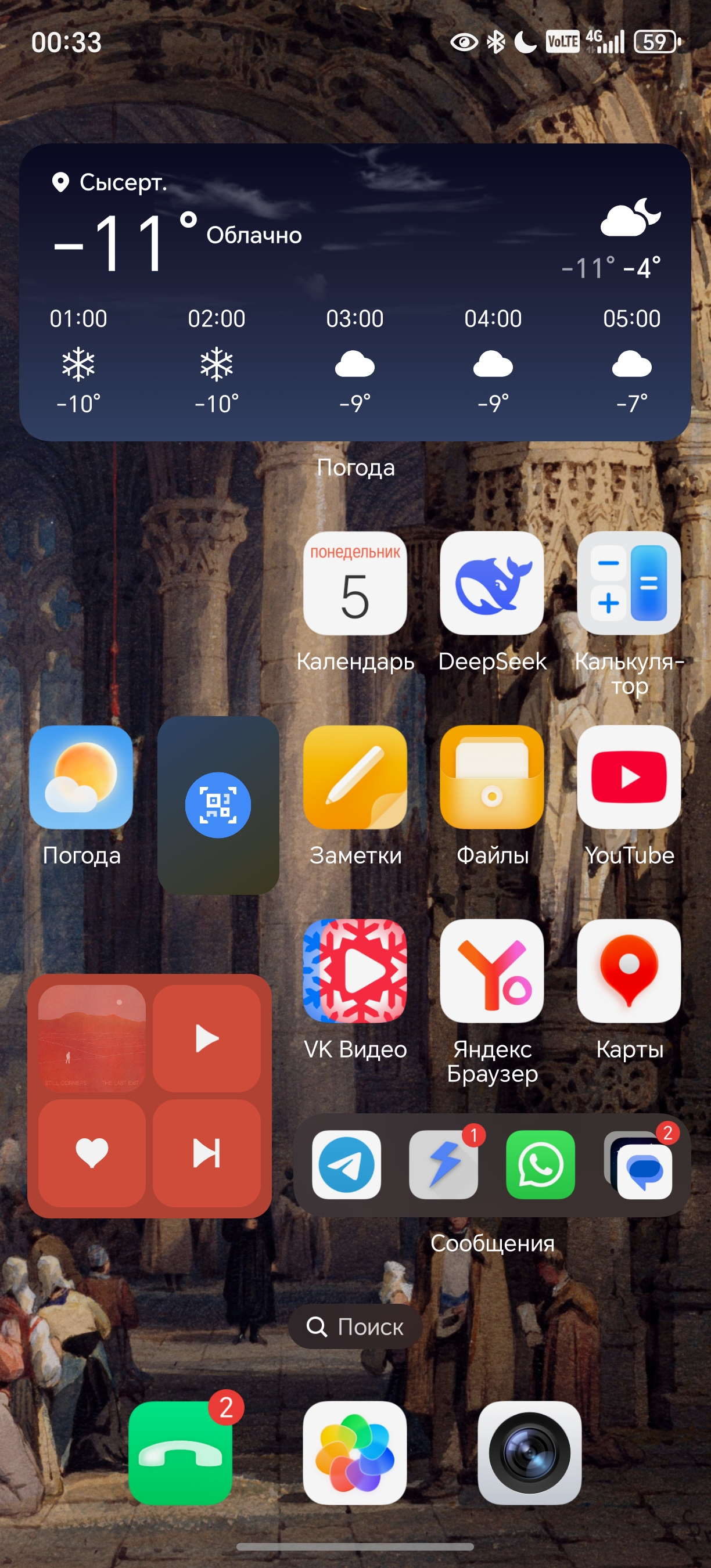Open VK Видео
711x1568 pixels.
pos(355,970)
